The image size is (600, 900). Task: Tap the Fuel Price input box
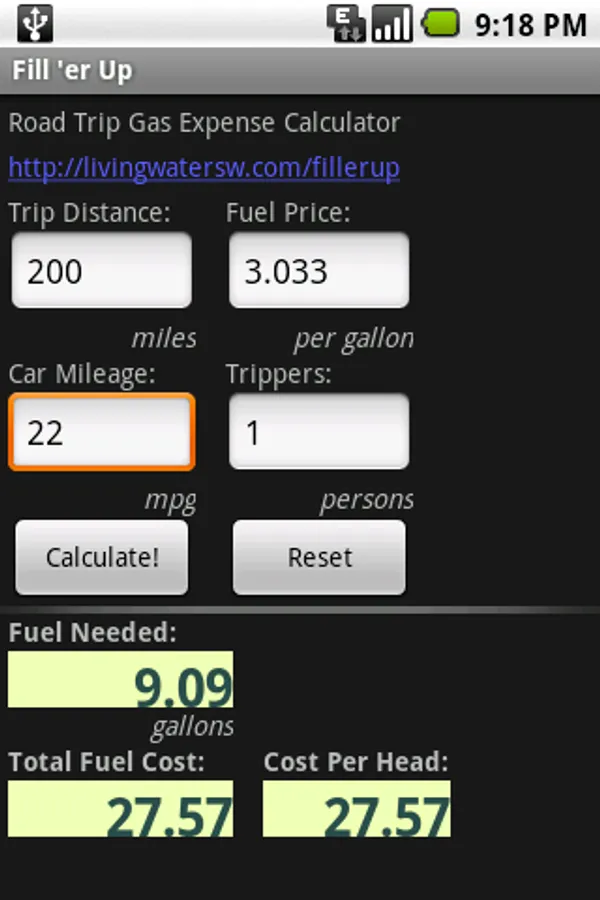coord(319,271)
